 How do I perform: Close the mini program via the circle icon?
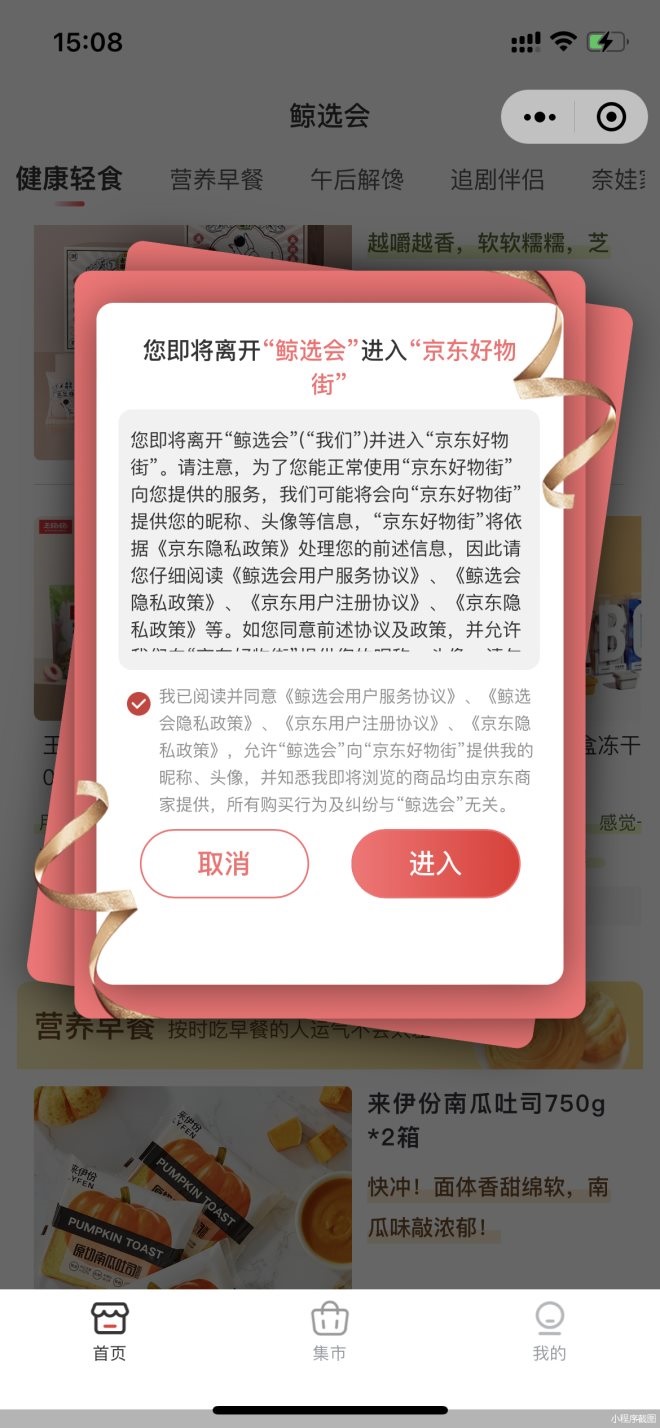click(610, 117)
